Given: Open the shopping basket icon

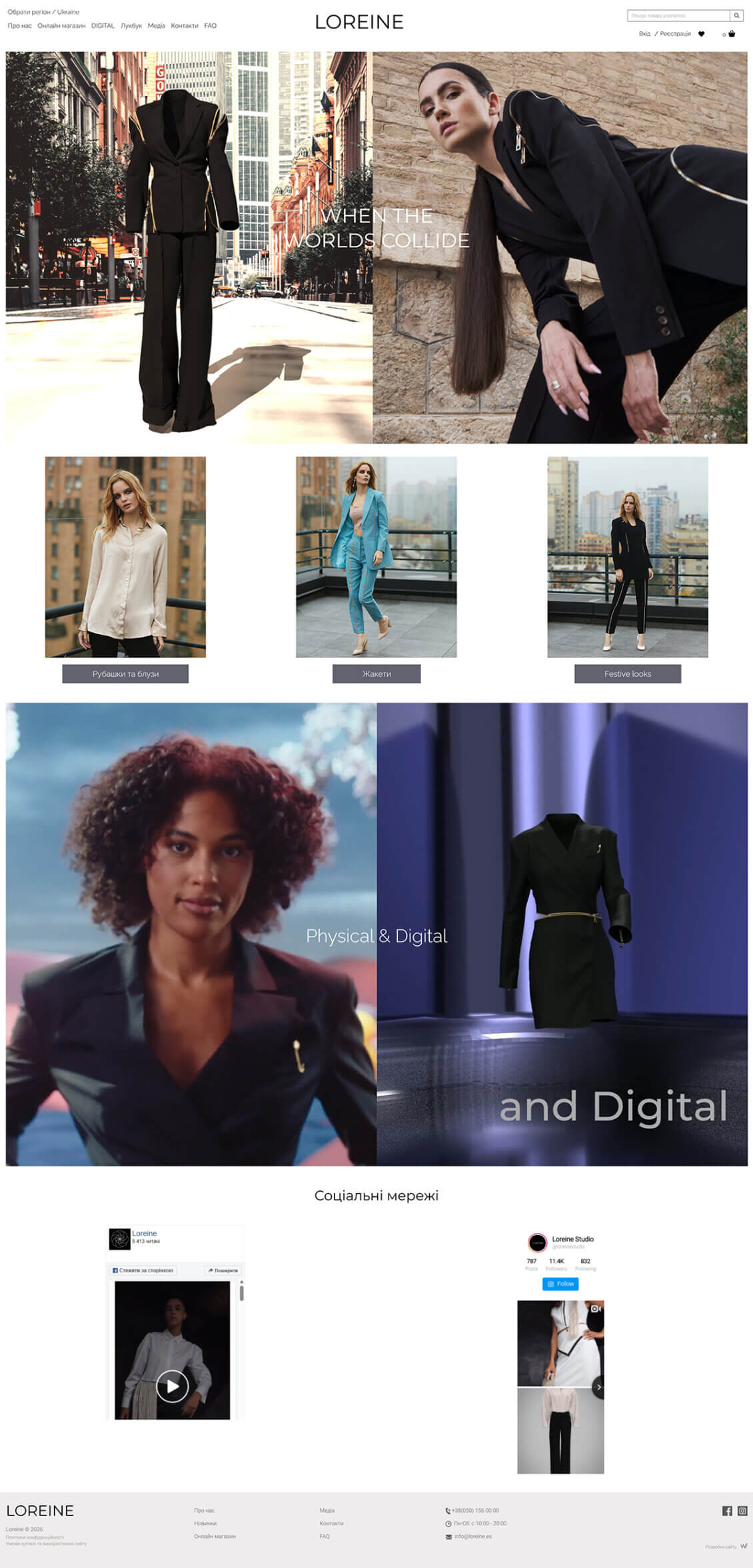Looking at the screenshot, I should (x=732, y=34).
